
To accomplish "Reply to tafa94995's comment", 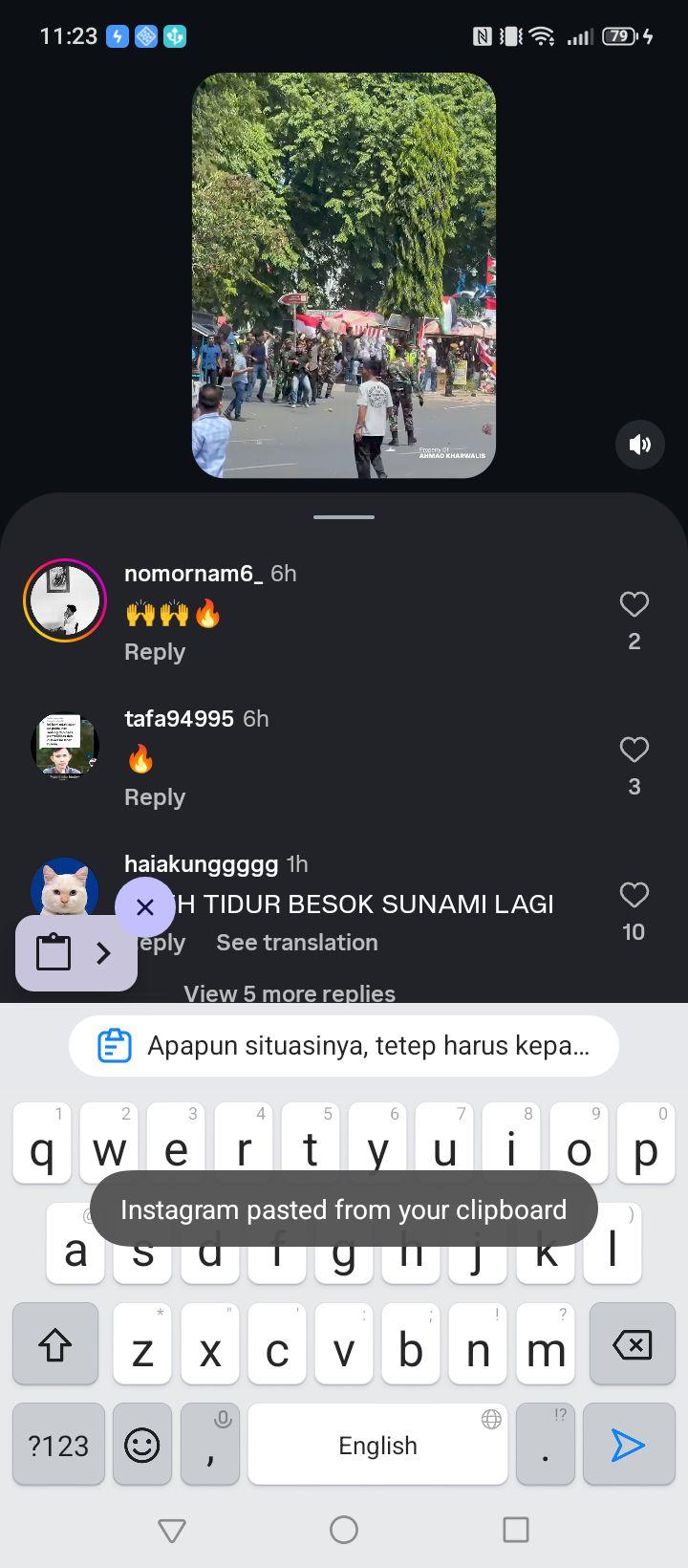I will tap(155, 797).
